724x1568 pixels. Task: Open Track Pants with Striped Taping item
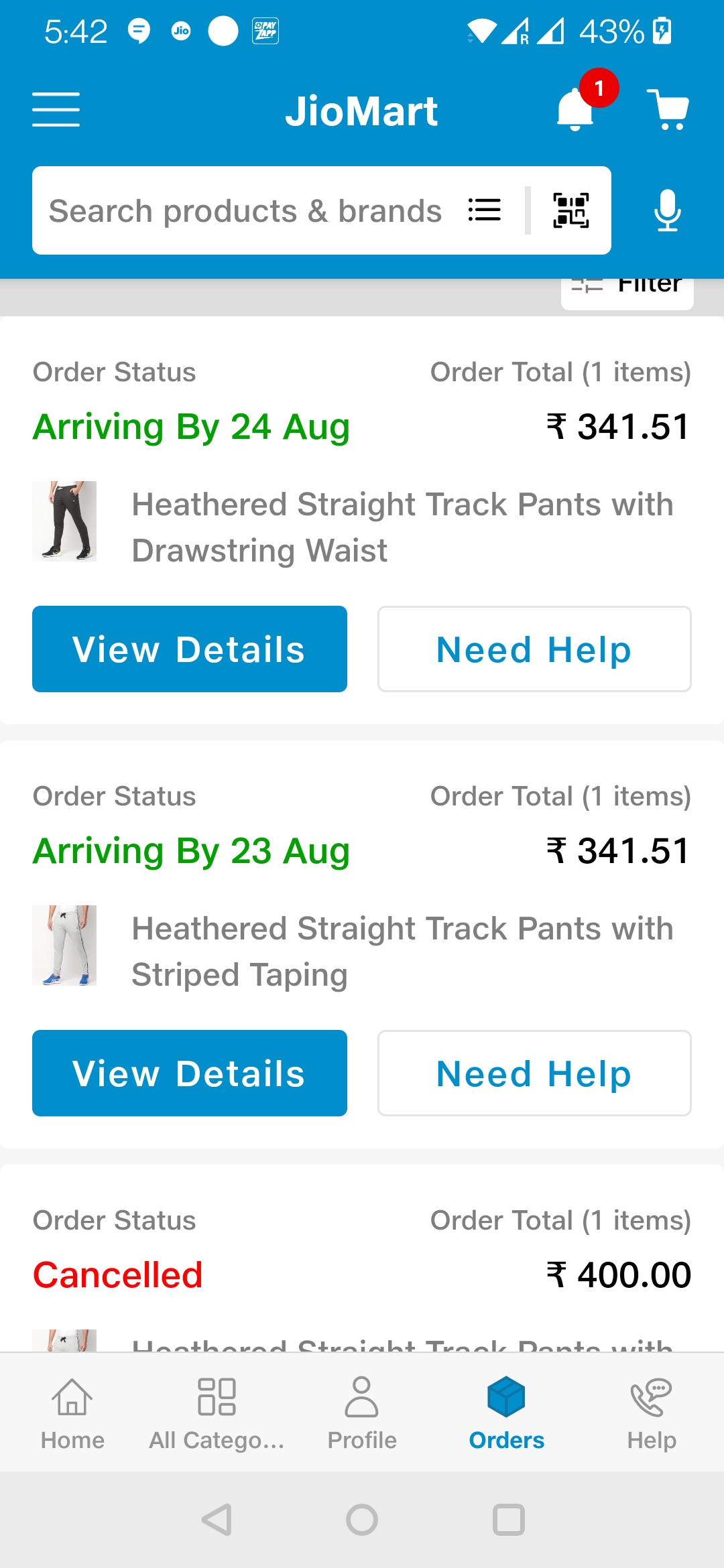coord(402,951)
